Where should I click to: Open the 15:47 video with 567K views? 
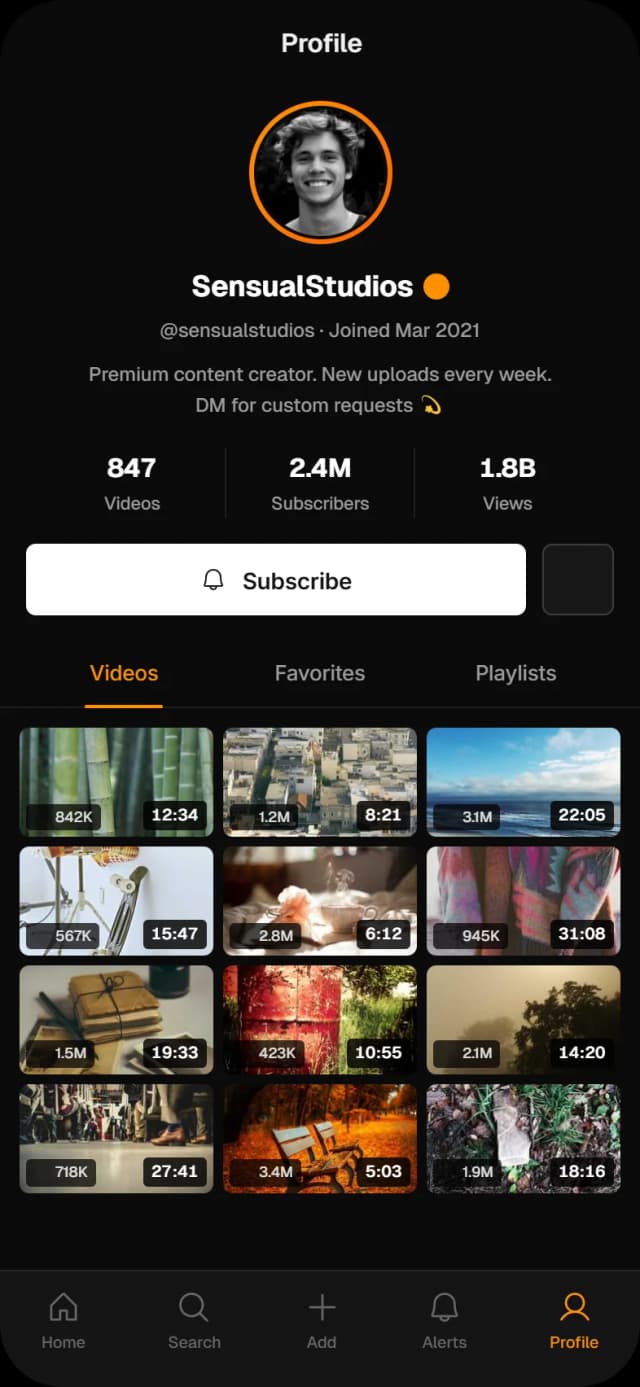click(116, 901)
